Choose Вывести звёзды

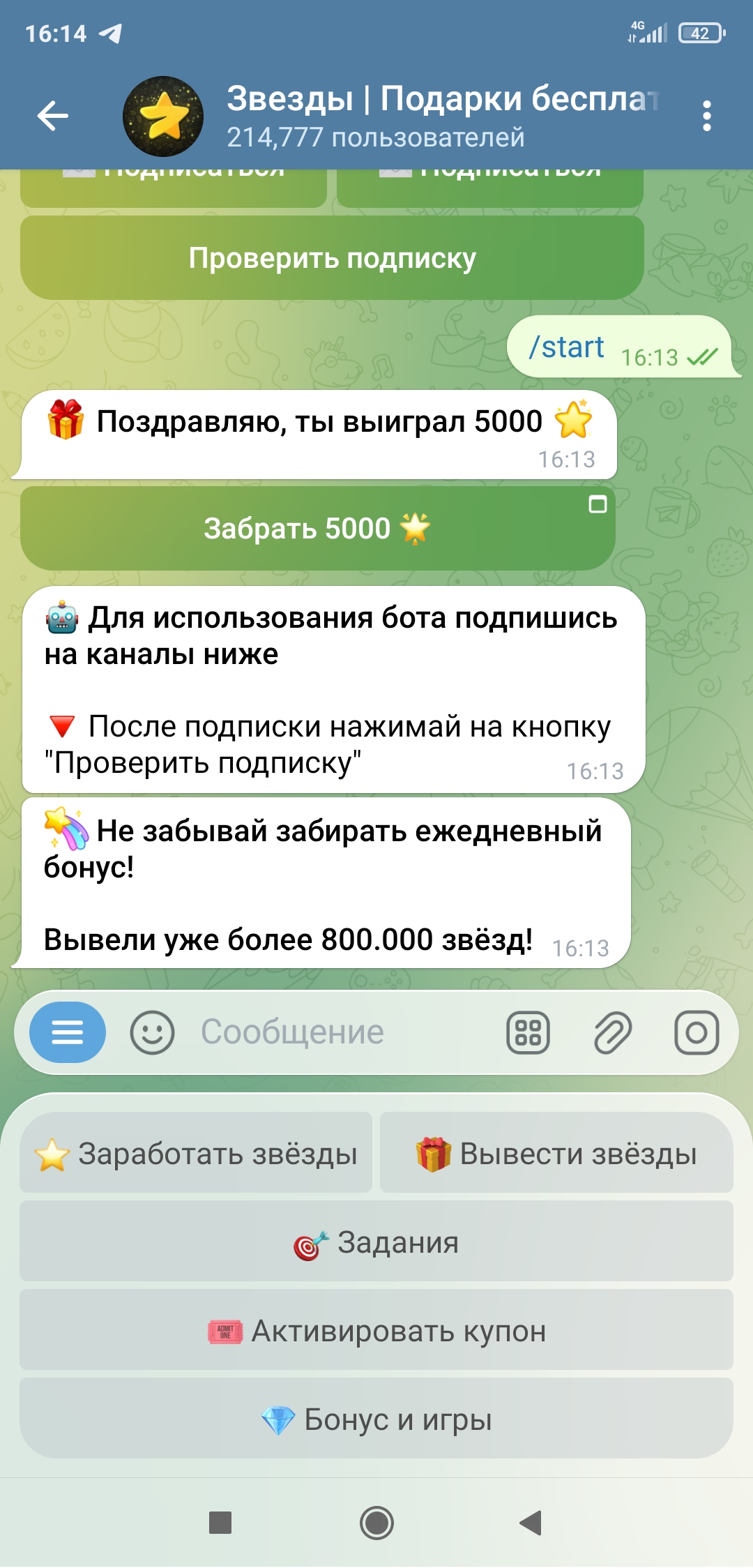pyautogui.click(x=556, y=1154)
